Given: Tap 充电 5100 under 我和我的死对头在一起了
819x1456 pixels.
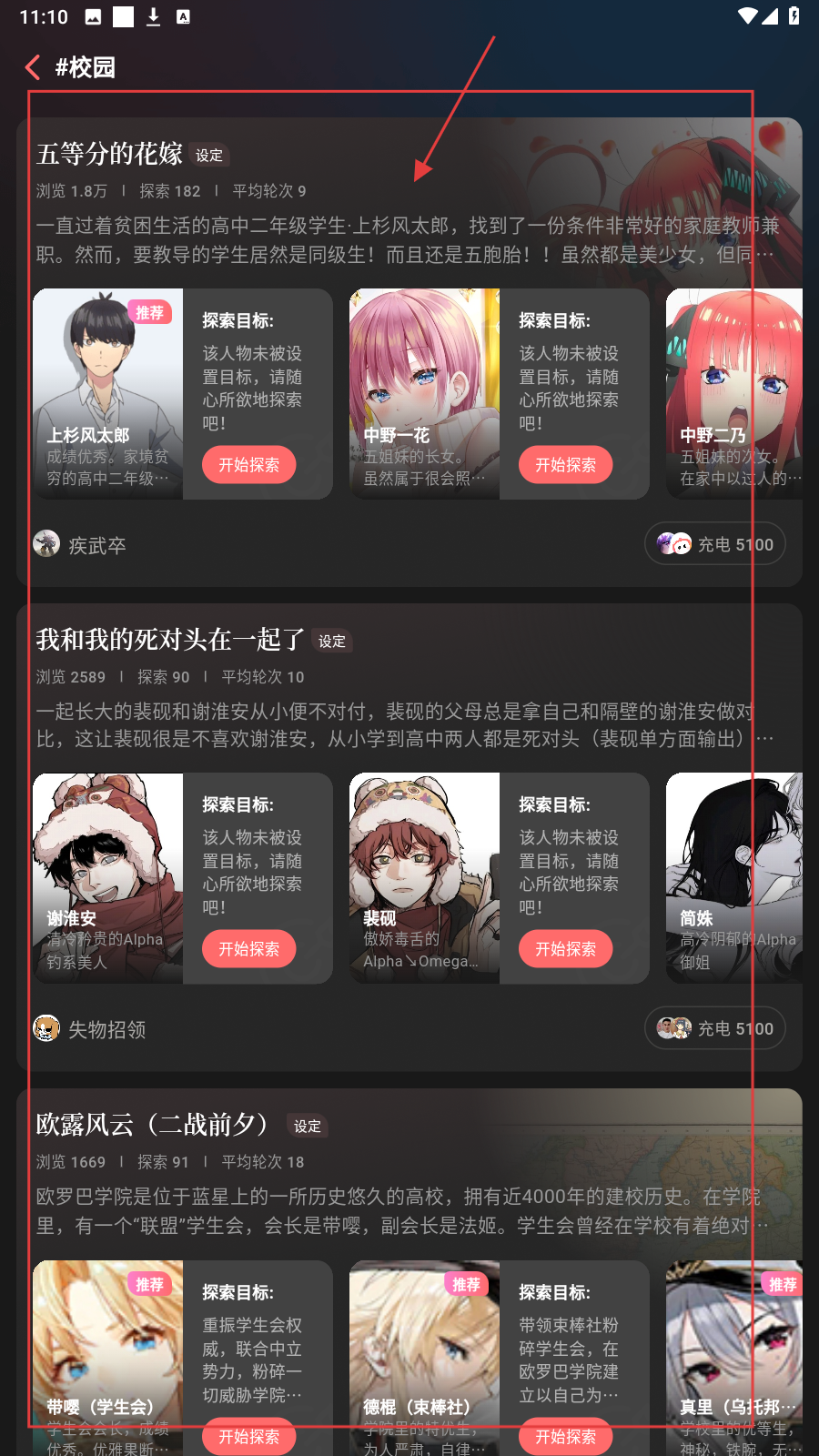Looking at the screenshot, I should click(715, 1028).
